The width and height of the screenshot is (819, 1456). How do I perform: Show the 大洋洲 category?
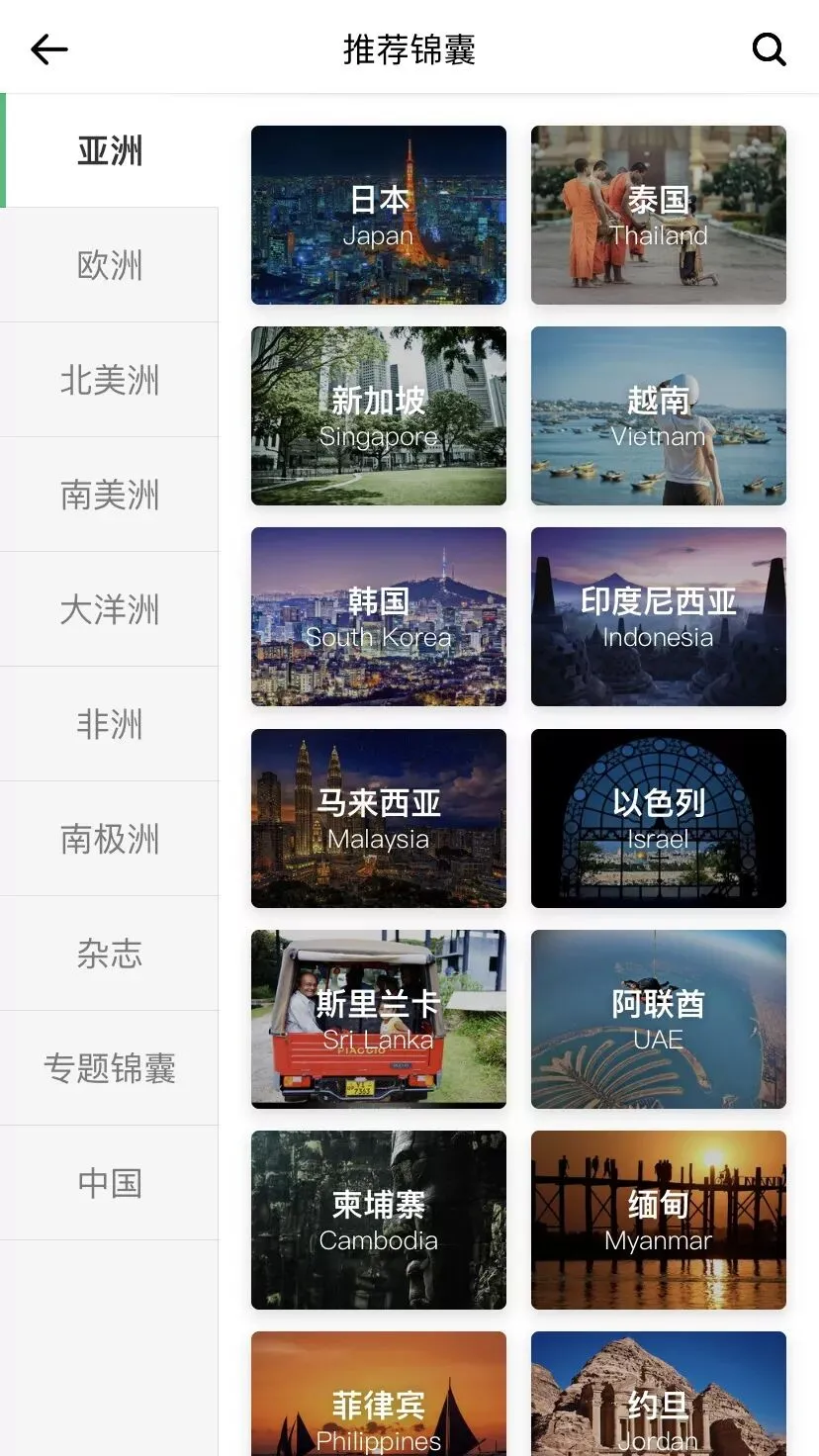coord(109,609)
